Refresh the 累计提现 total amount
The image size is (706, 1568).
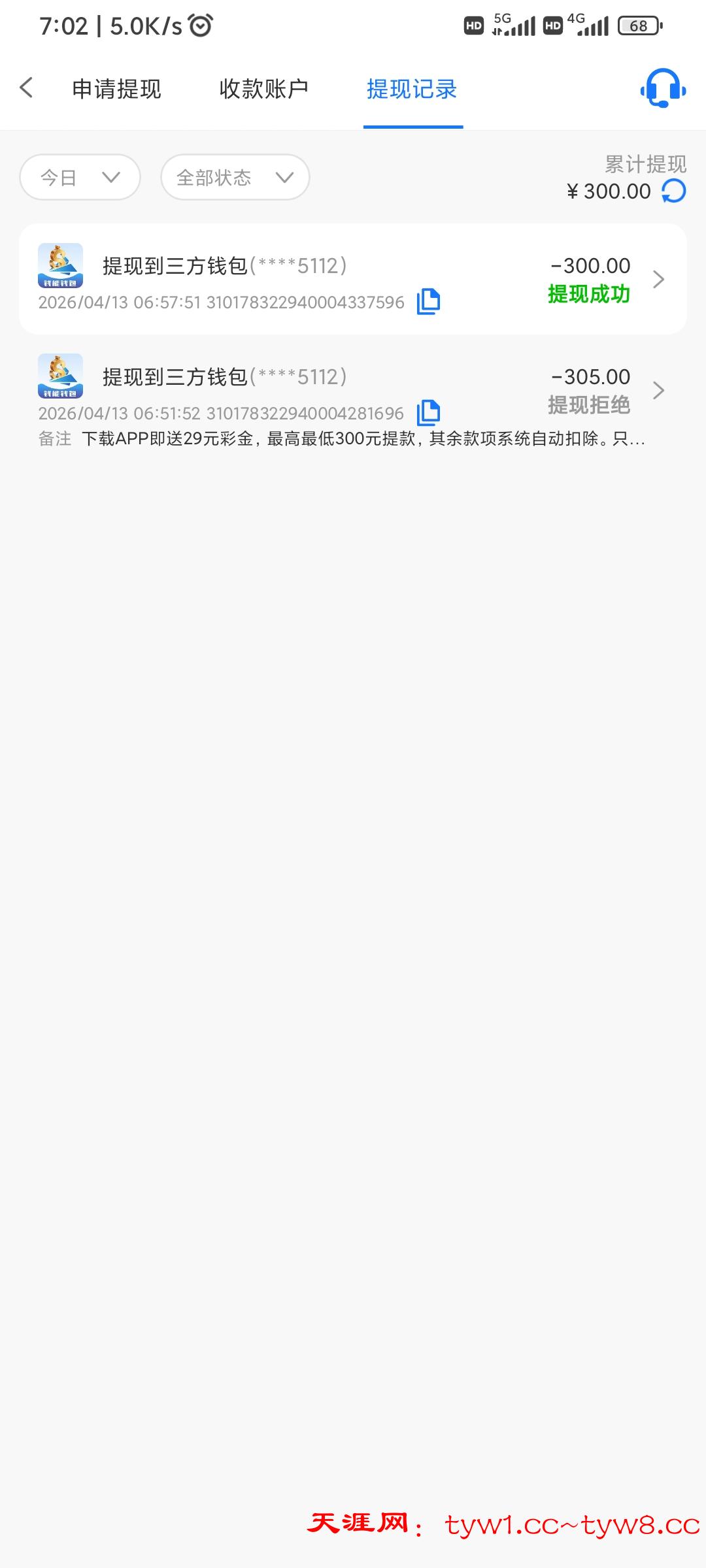pos(674,191)
